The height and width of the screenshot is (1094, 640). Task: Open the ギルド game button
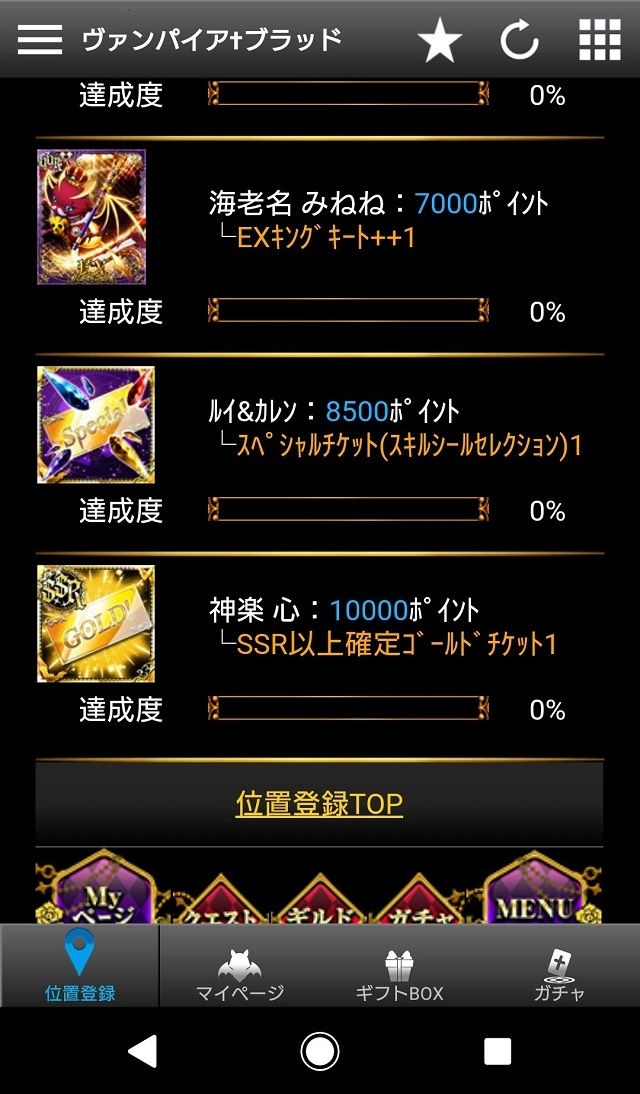point(319,905)
